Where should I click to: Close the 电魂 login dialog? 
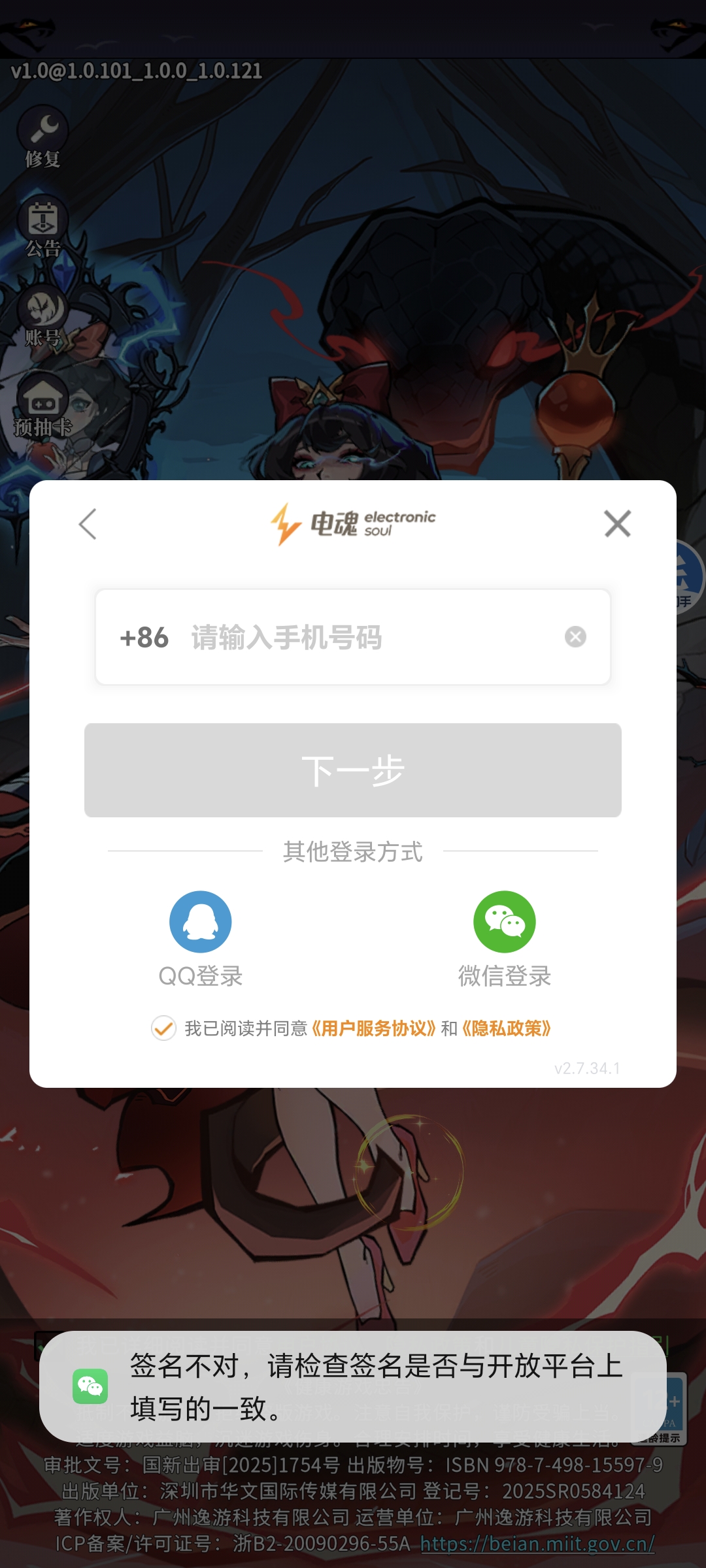click(617, 524)
